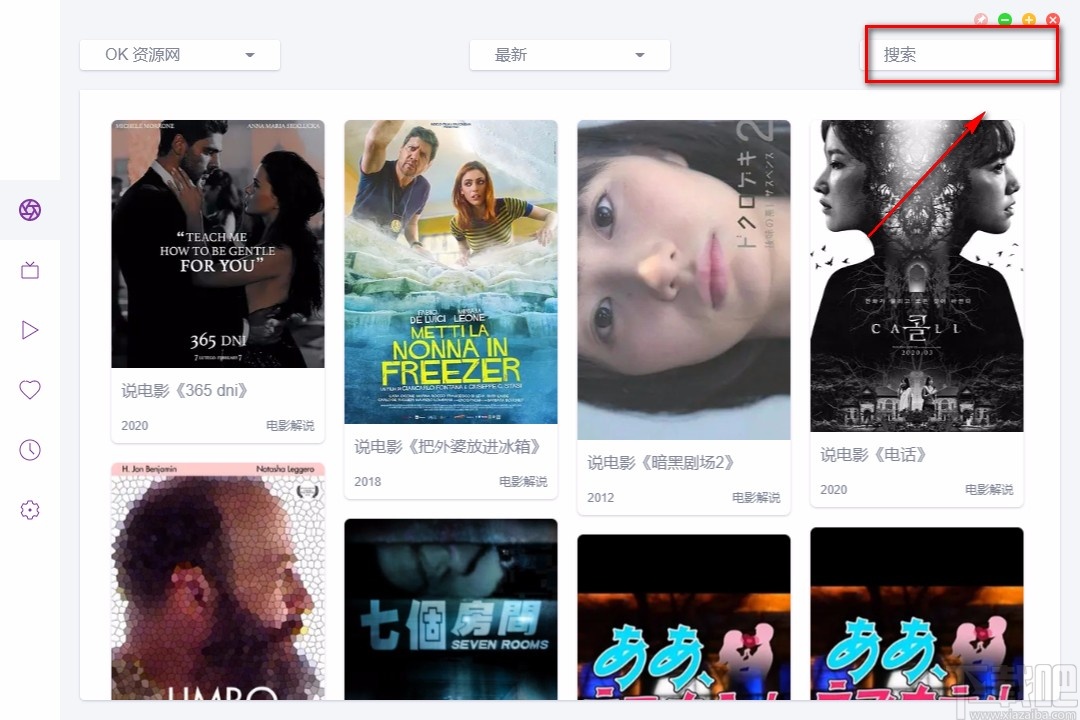Tap the 搜索 search field
1080x720 pixels.
click(x=960, y=55)
